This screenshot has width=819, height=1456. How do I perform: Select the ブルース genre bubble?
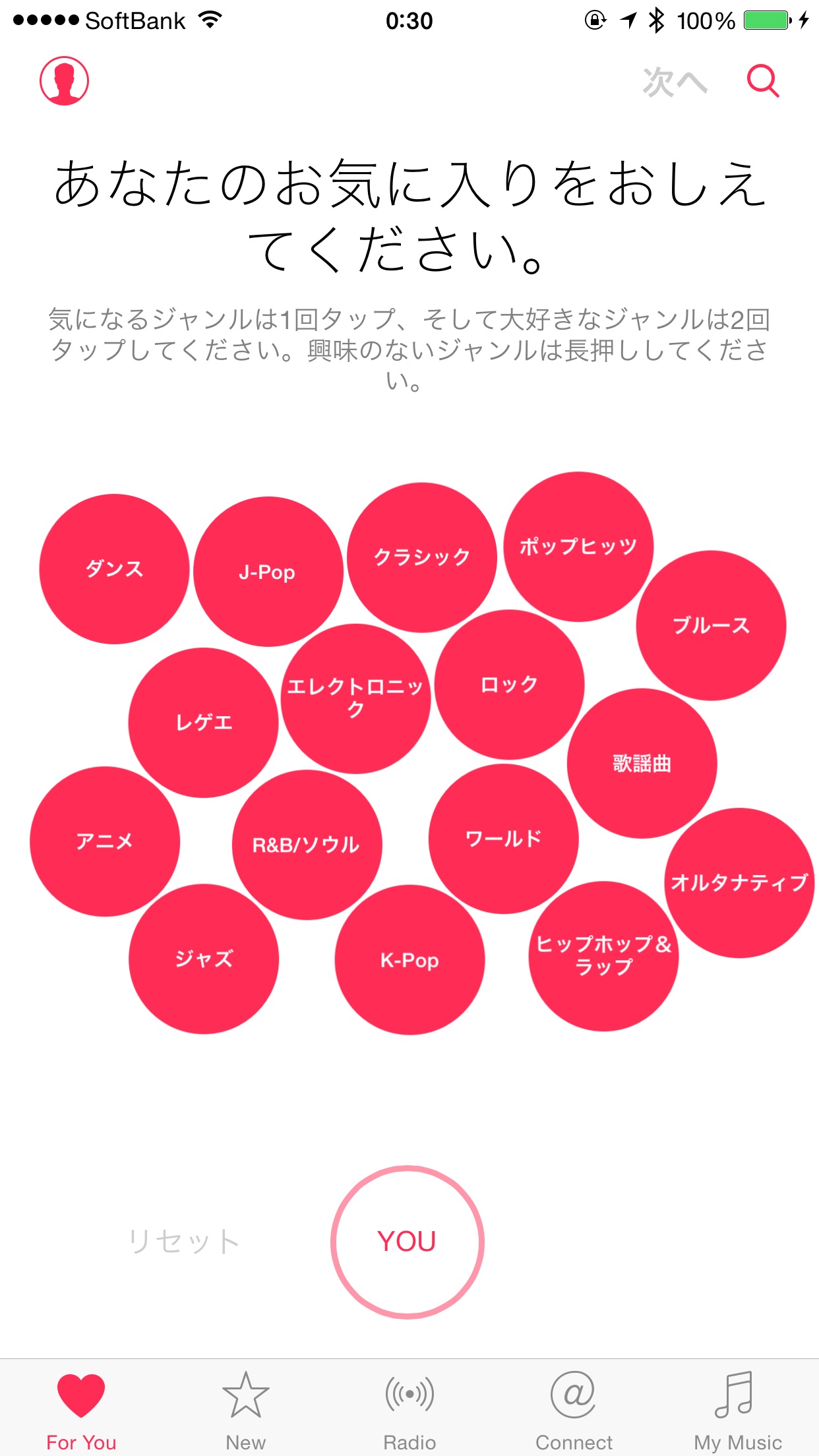(x=711, y=625)
